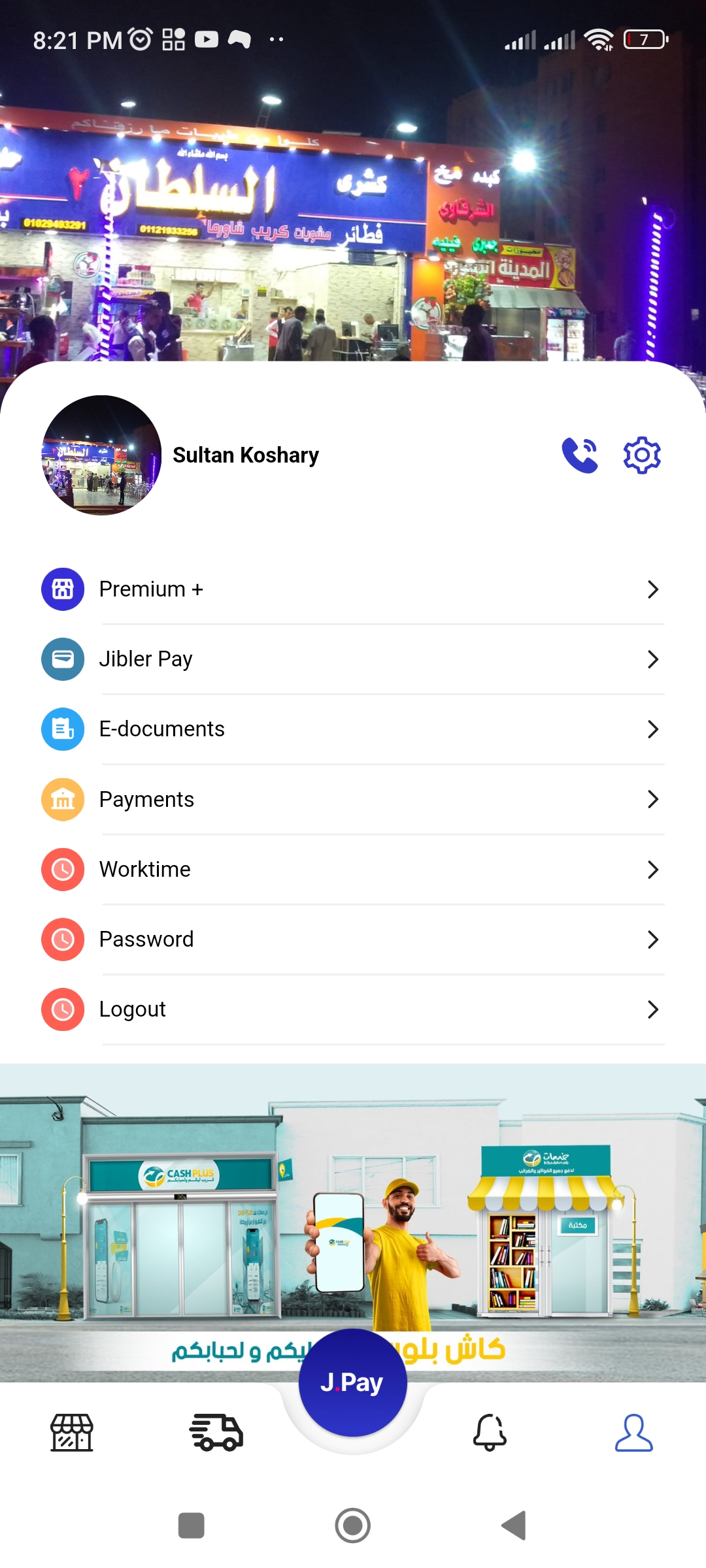The image size is (706, 1568).
Task: Open Jibler Pay
Action: pyautogui.click(x=353, y=659)
